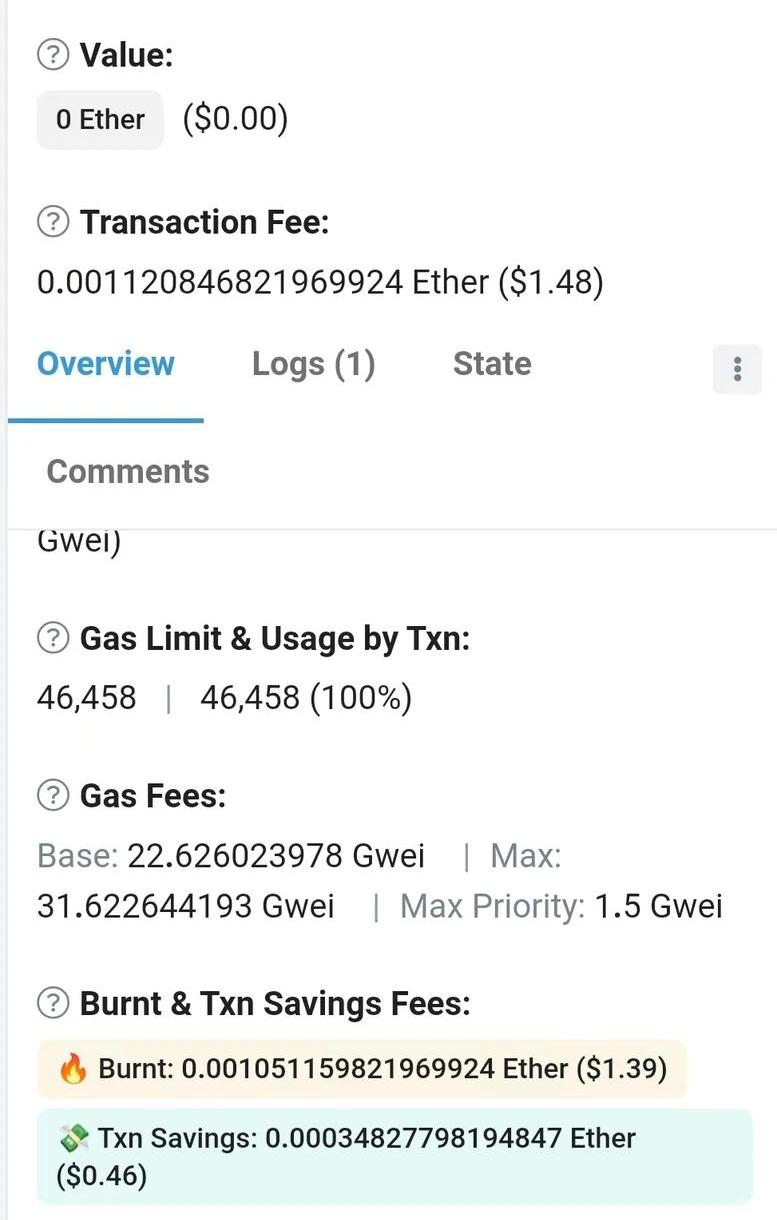Tap the help icon beside Value
The height and width of the screenshot is (1220, 777).
[53, 55]
